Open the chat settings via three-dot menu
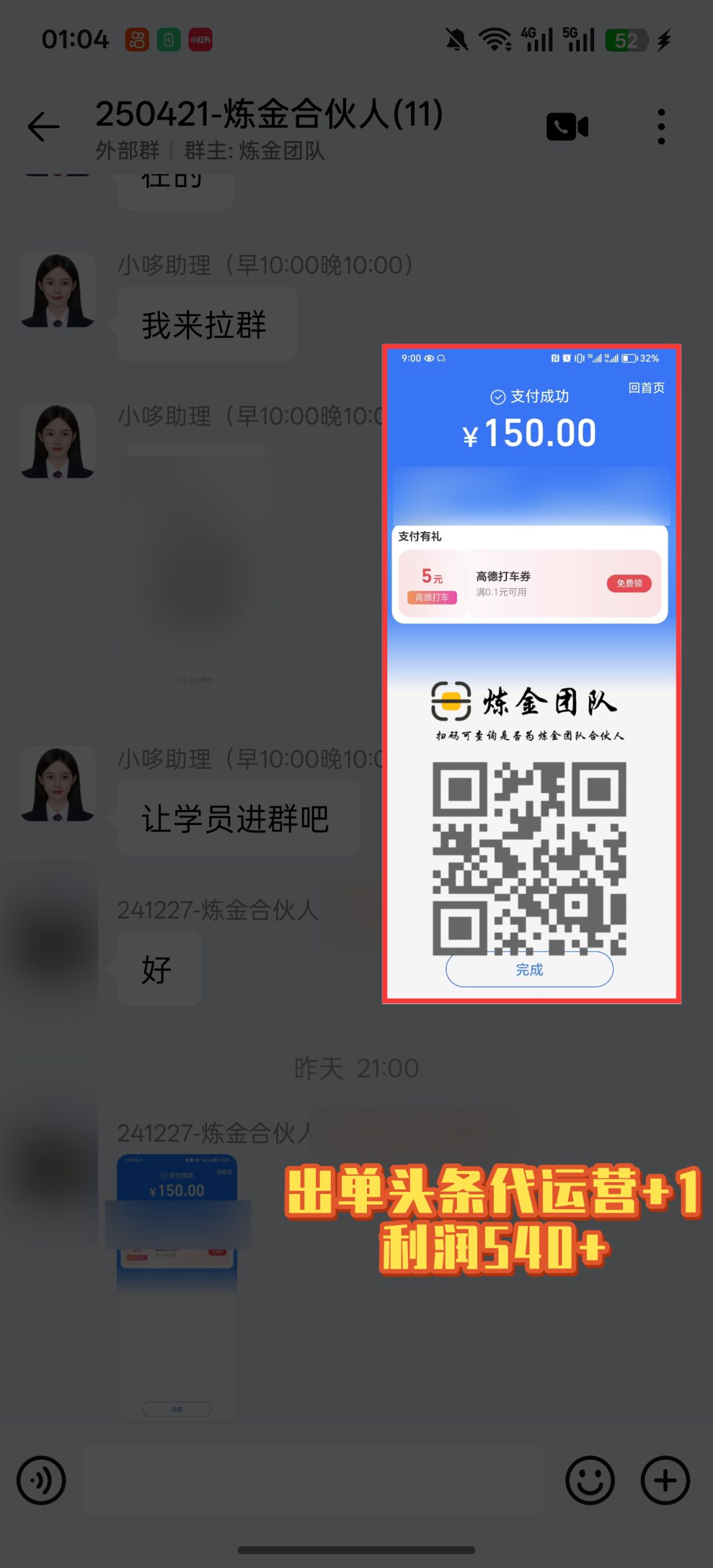This screenshot has width=713, height=1568. tap(662, 126)
